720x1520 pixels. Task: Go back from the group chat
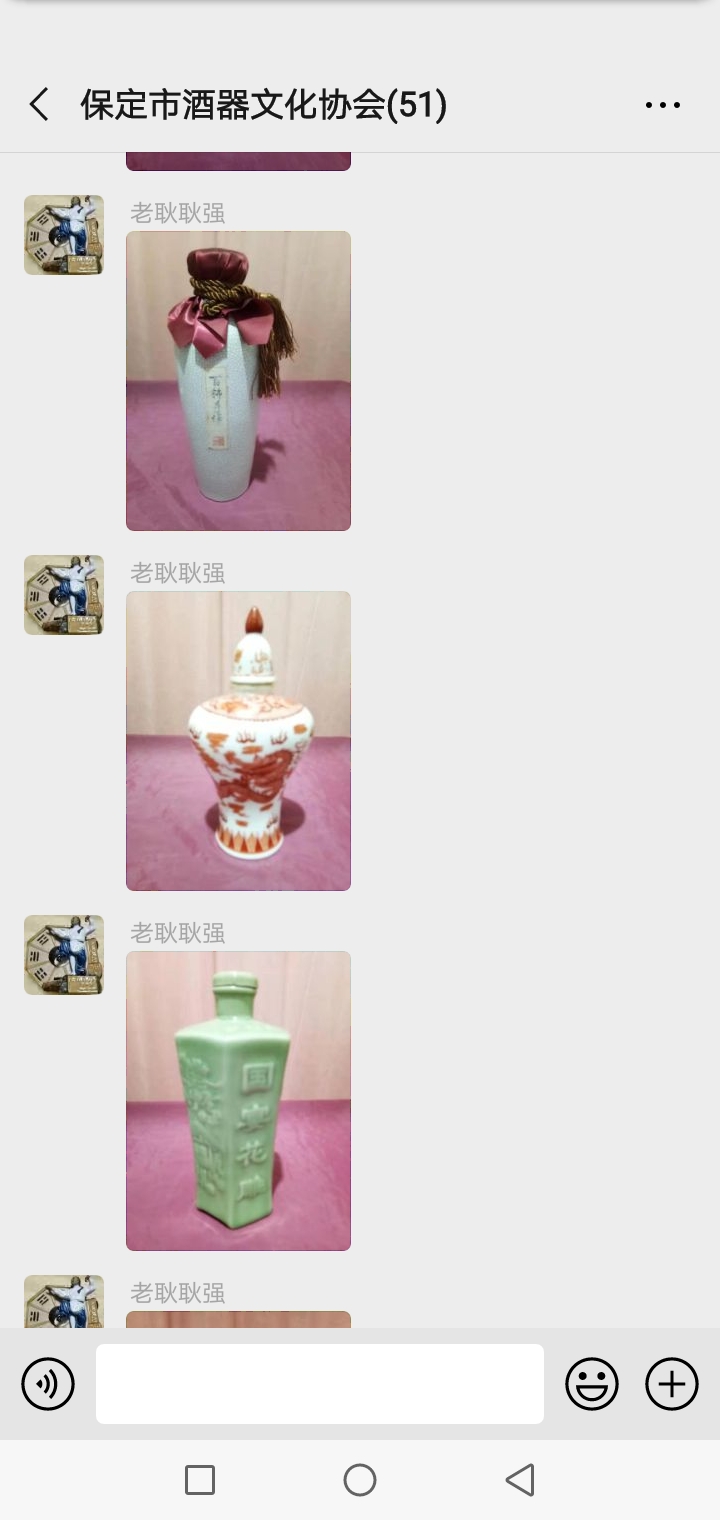39,105
